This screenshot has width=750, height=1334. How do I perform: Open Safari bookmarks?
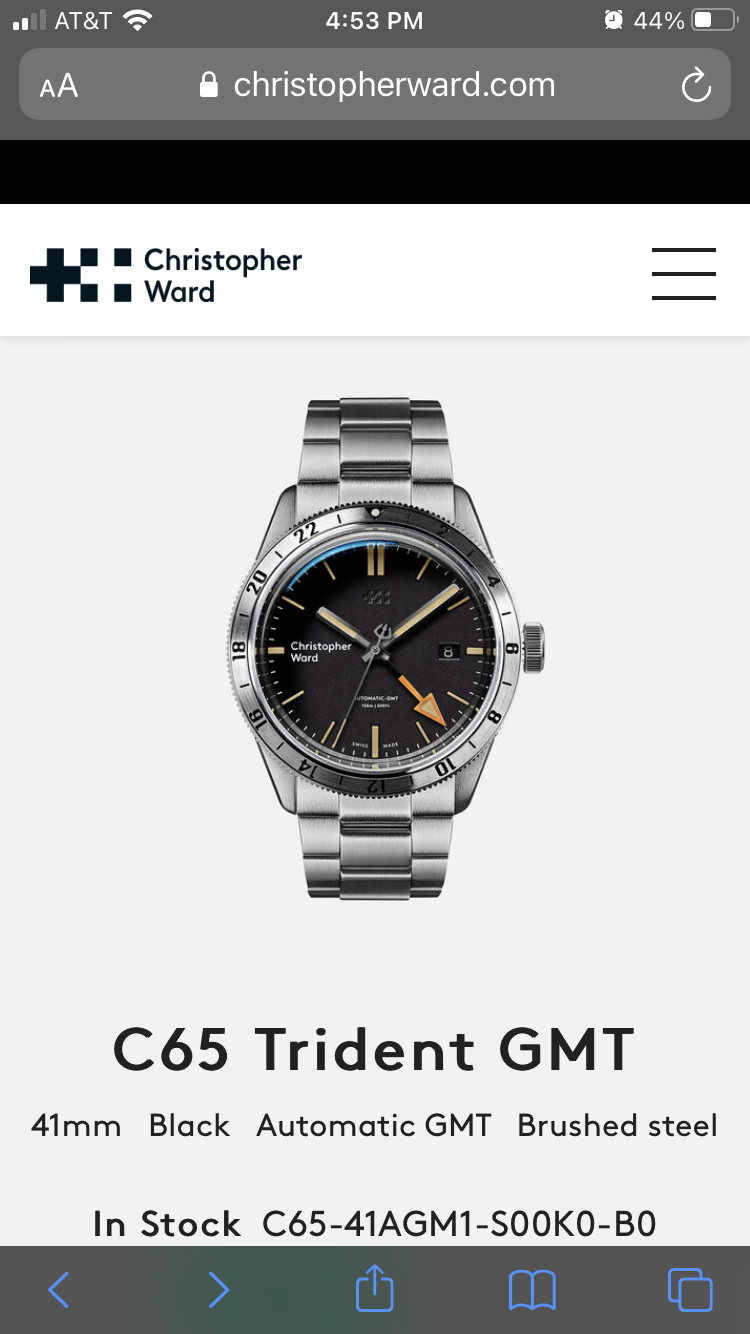click(x=531, y=1290)
